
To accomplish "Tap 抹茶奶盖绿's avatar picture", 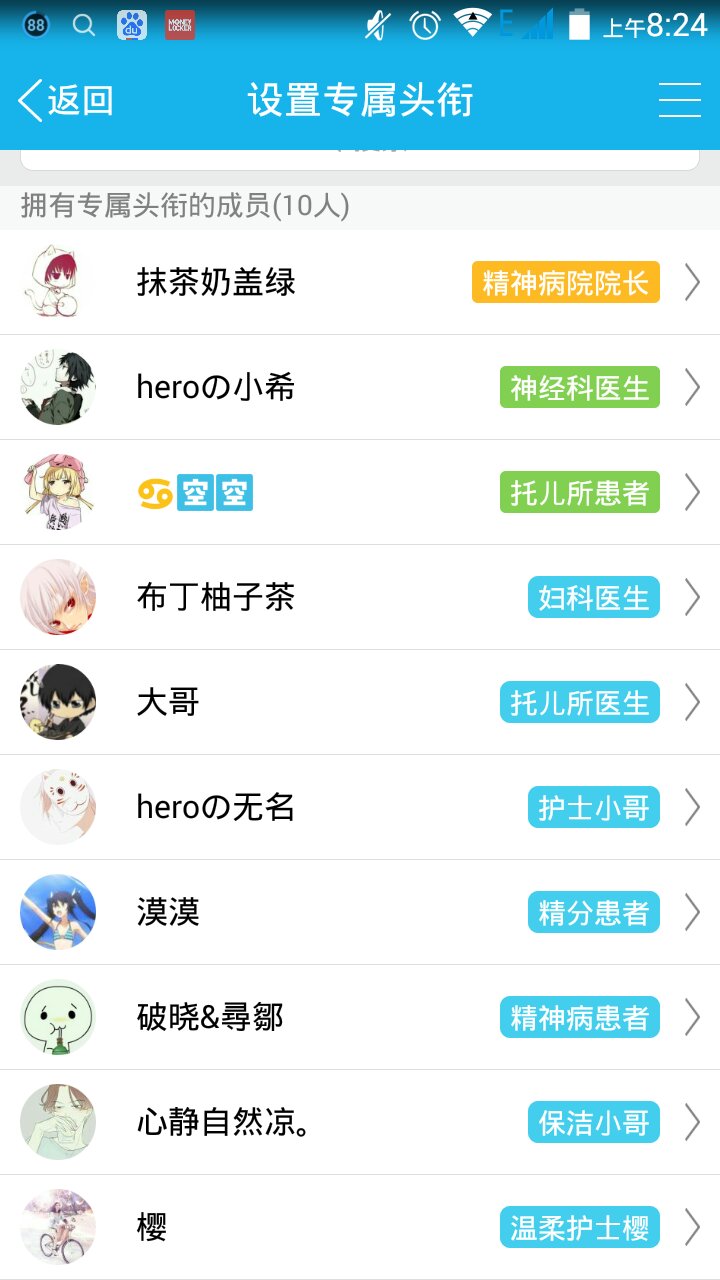I will coord(57,282).
